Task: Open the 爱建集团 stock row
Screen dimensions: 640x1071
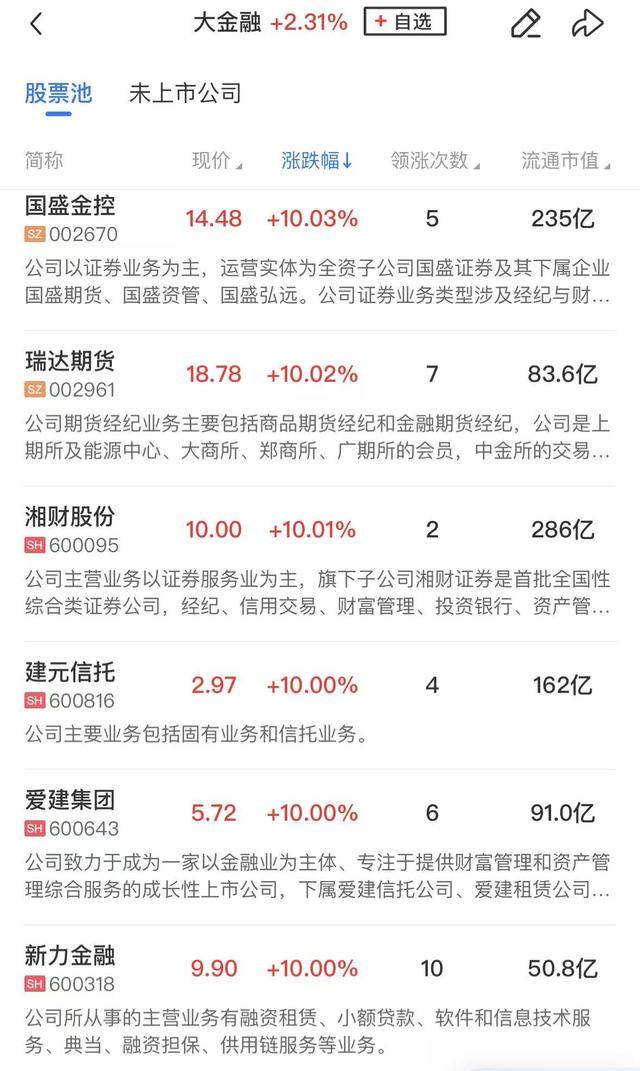Action: click(320, 847)
